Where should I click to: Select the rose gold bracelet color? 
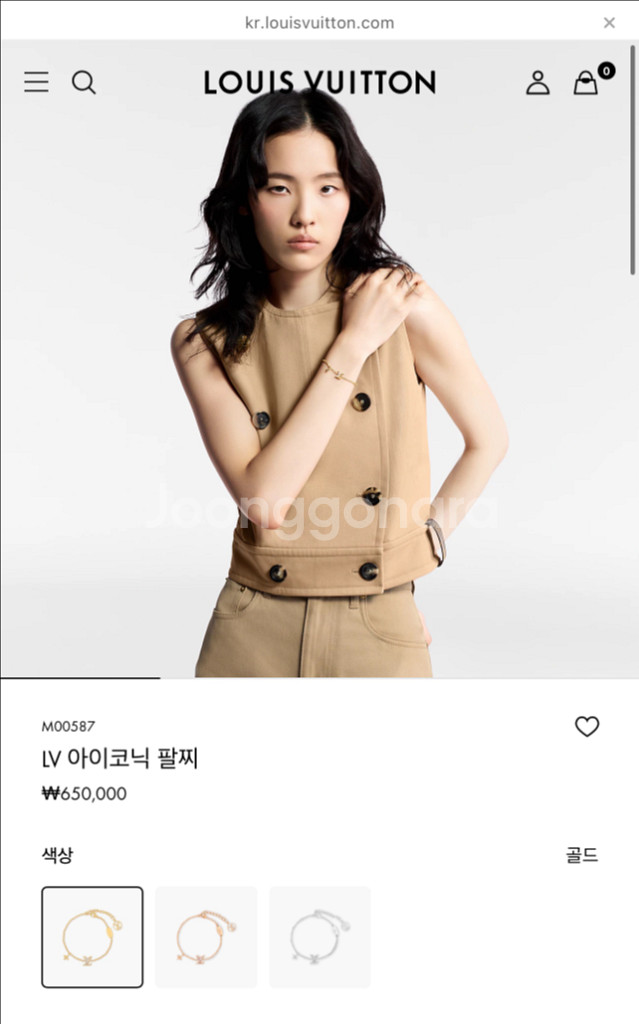(206, 937)
